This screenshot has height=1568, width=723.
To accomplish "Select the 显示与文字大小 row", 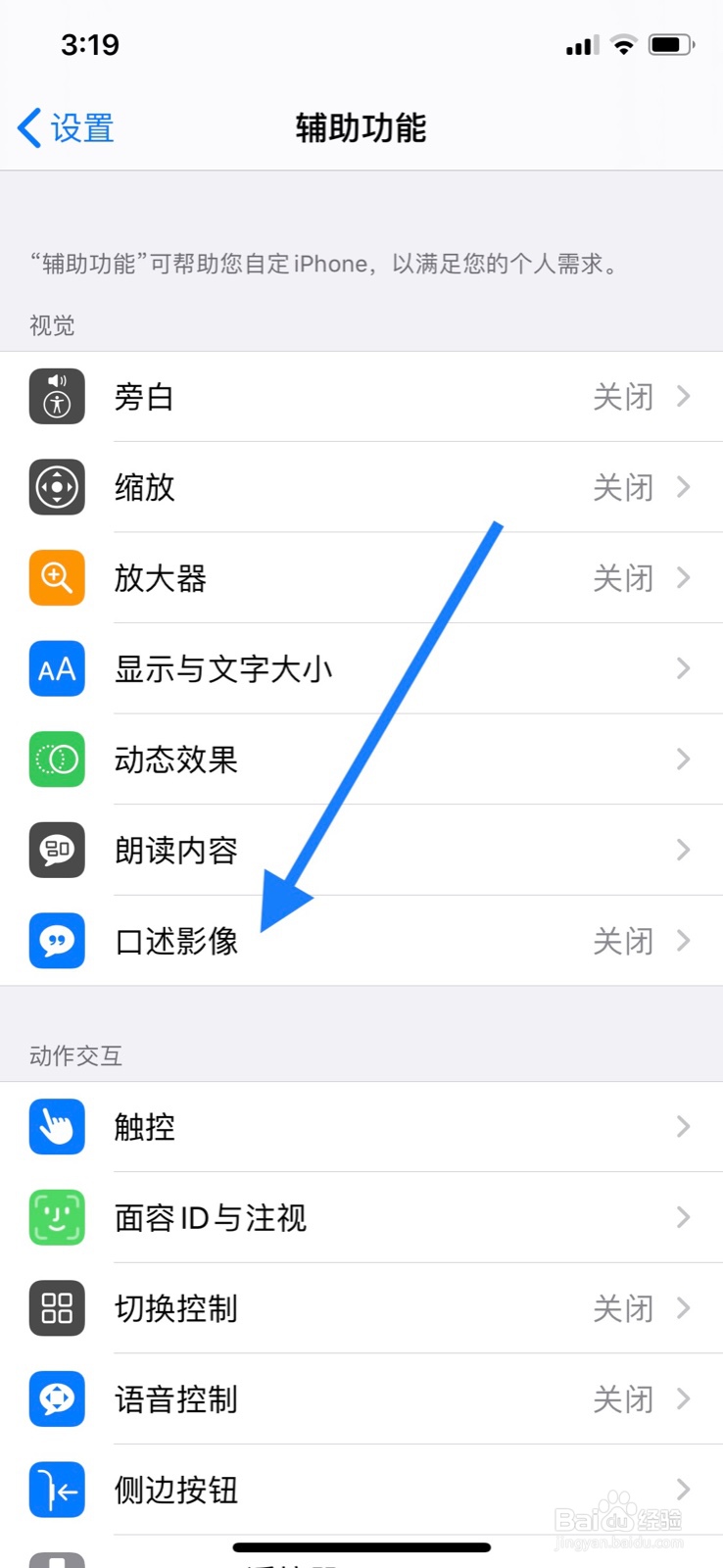I will pos(362,668).
